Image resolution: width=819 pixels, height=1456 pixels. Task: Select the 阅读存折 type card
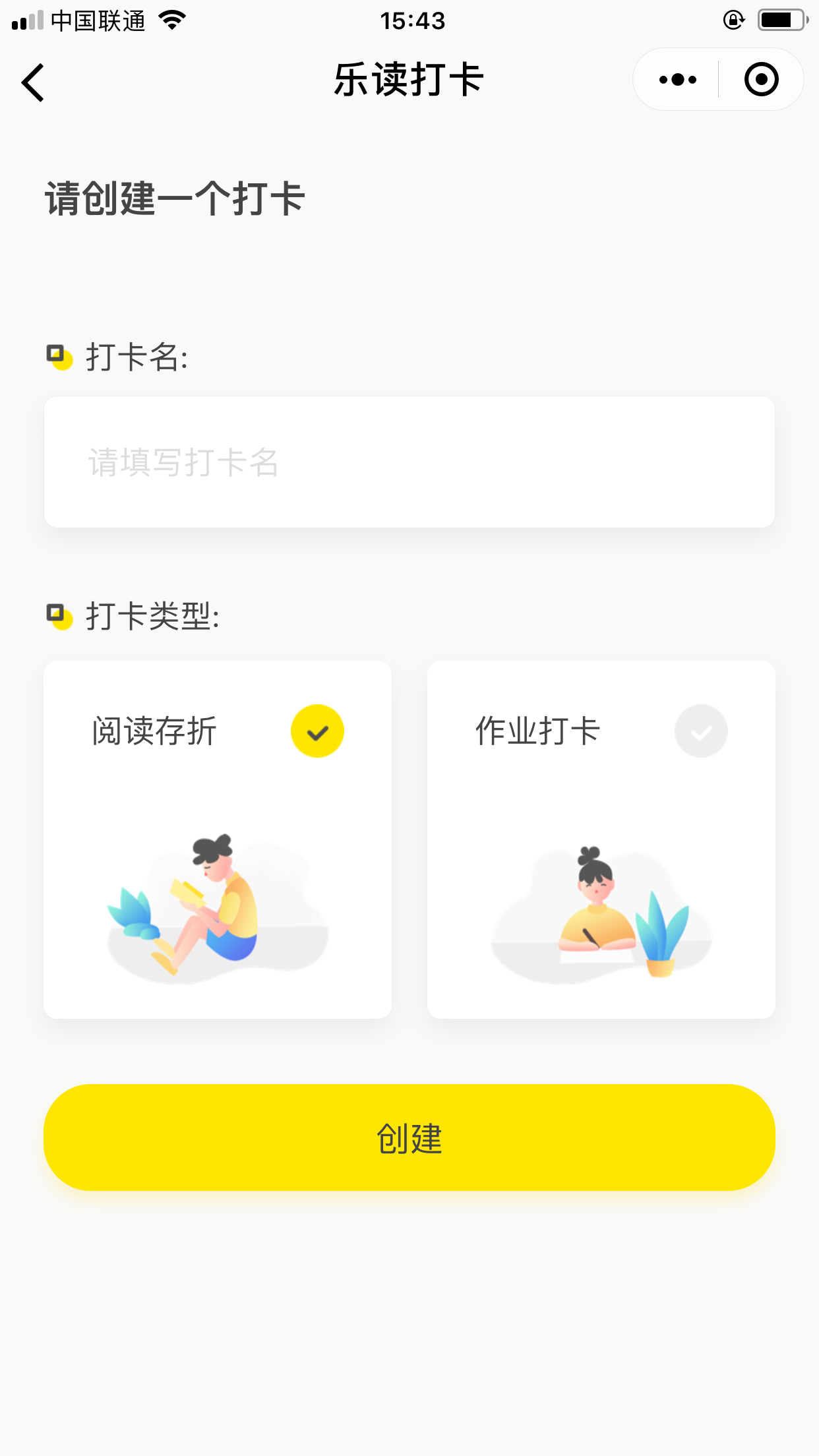[x=218, y=839]
